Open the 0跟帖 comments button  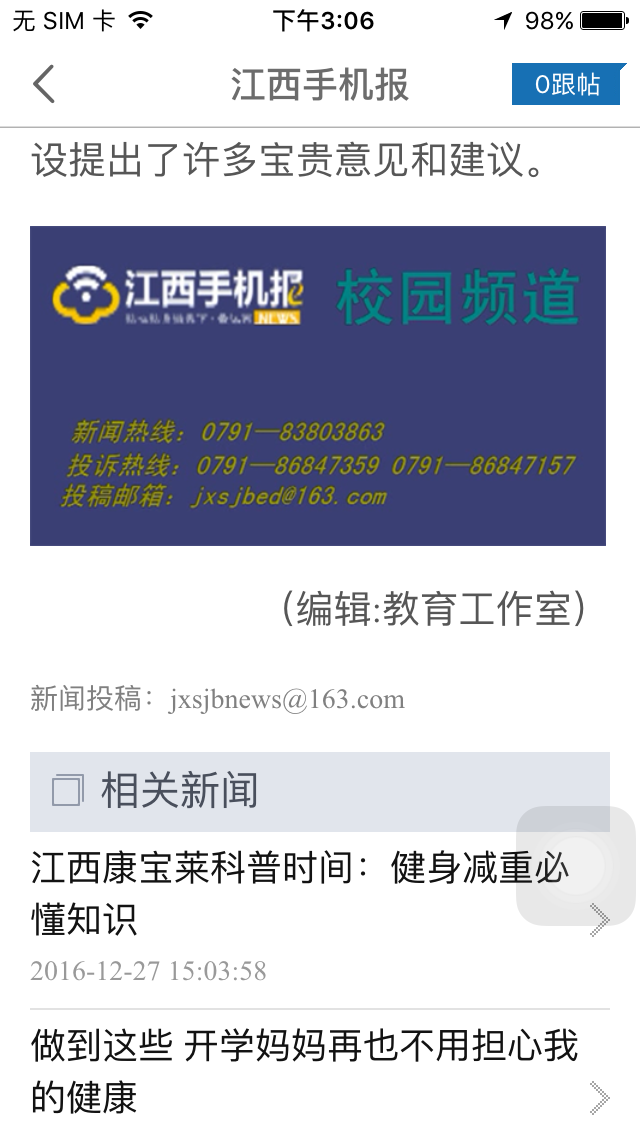click(x=568, y=85)
